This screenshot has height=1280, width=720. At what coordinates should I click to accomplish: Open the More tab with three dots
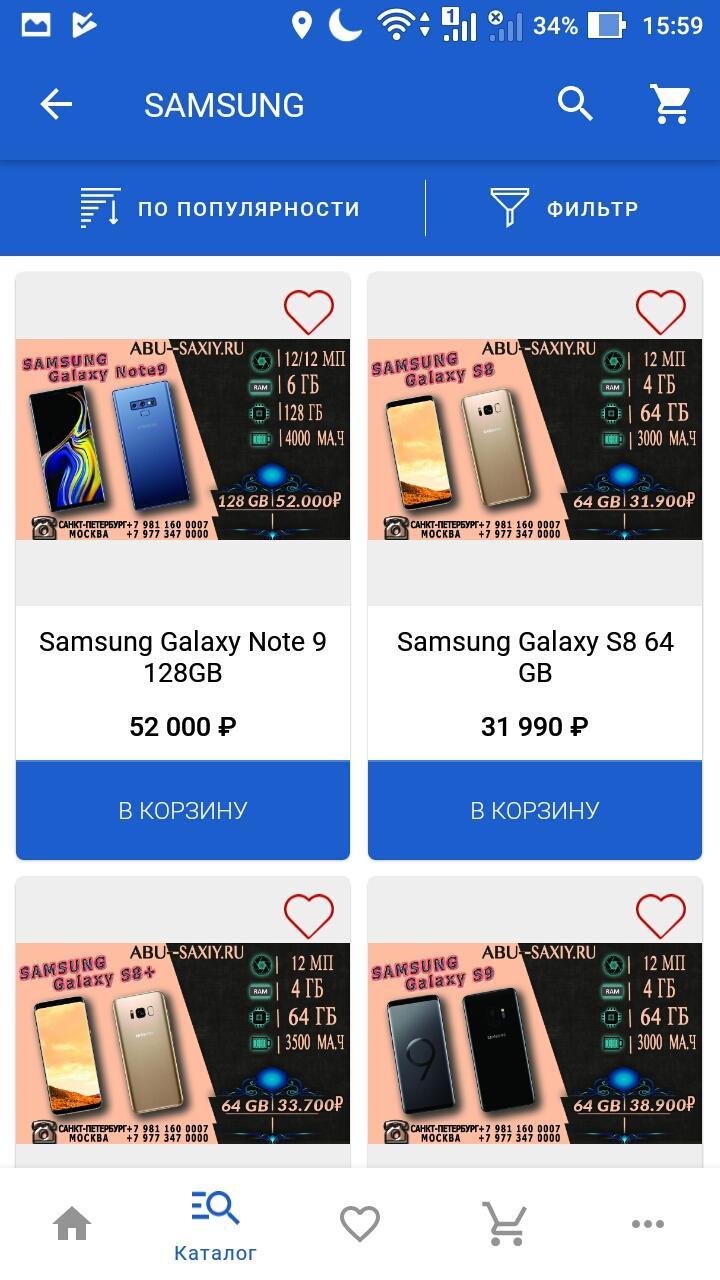pos(648,1223)
